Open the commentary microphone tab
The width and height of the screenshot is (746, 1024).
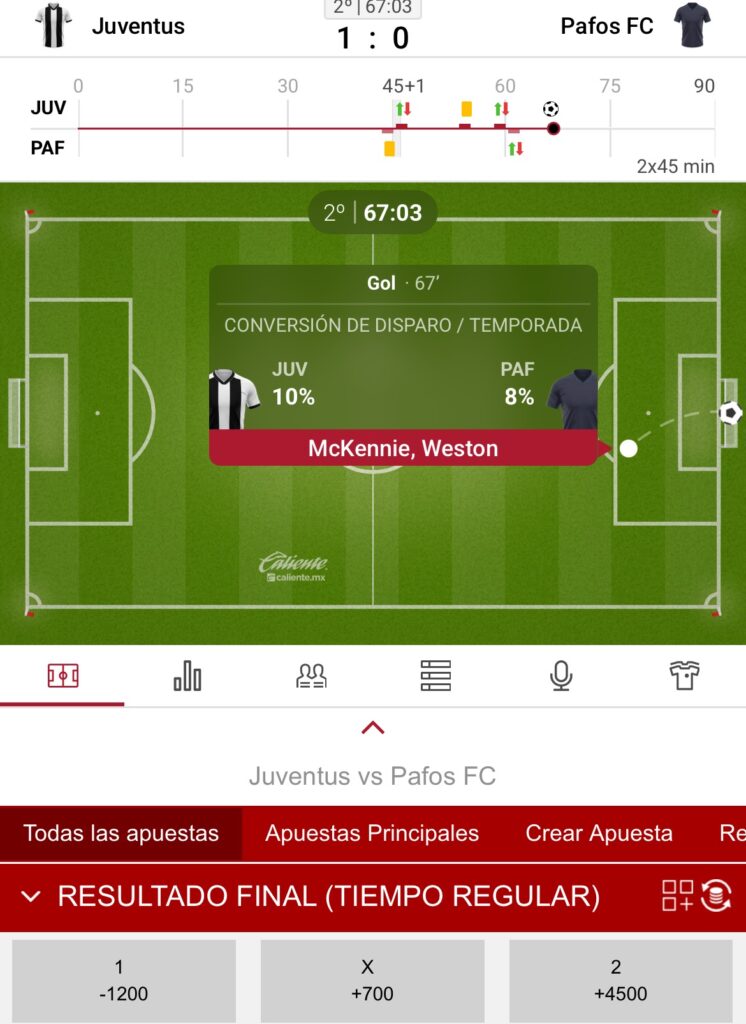pyautogui.click(x=561, y=676)
